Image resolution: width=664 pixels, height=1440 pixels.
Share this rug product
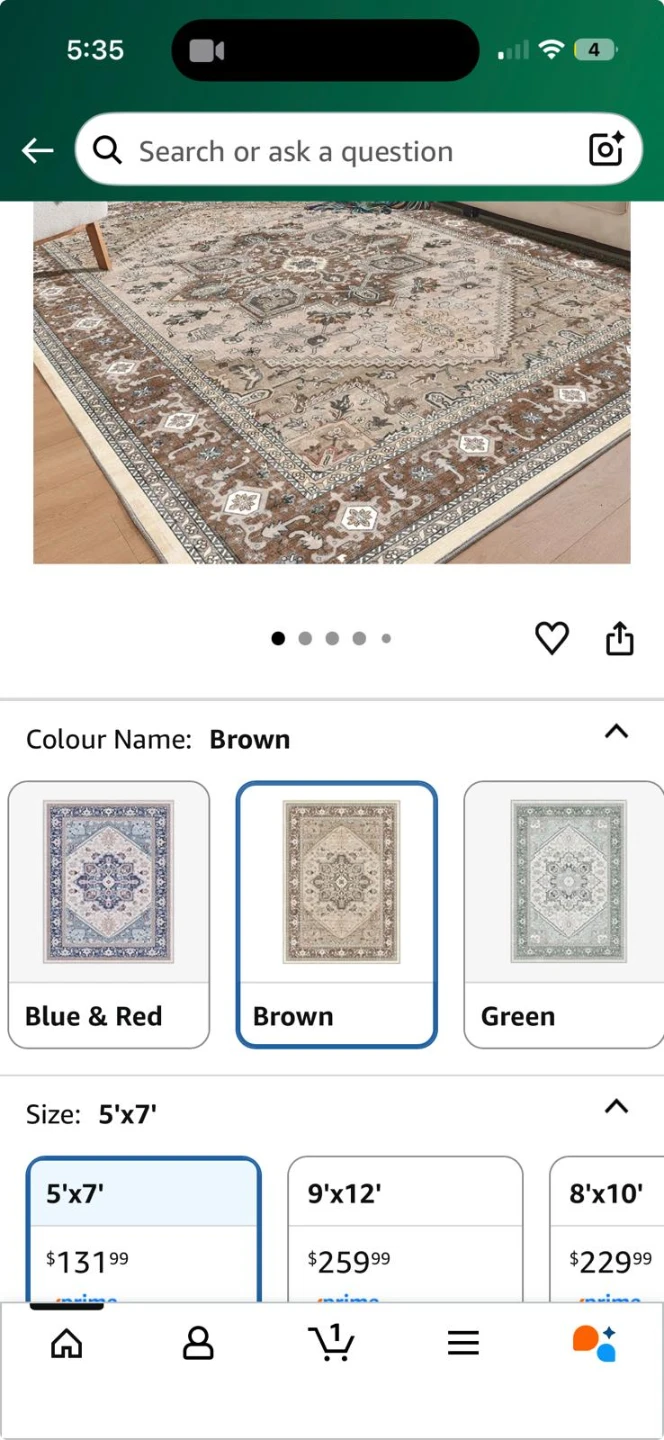[x=620, y=638]
